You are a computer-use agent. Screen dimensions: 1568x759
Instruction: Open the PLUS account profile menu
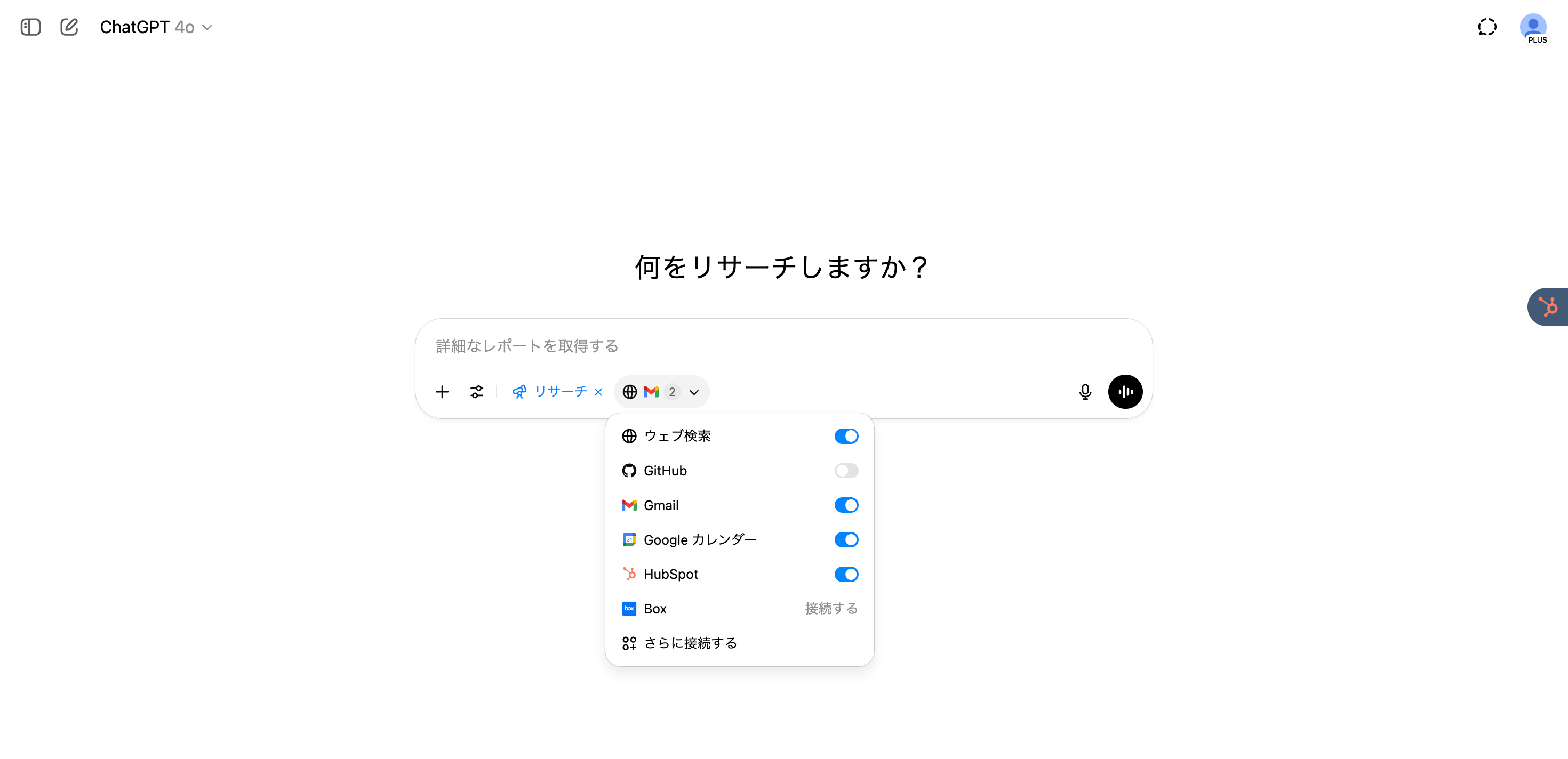click(x=1533, y=28)
